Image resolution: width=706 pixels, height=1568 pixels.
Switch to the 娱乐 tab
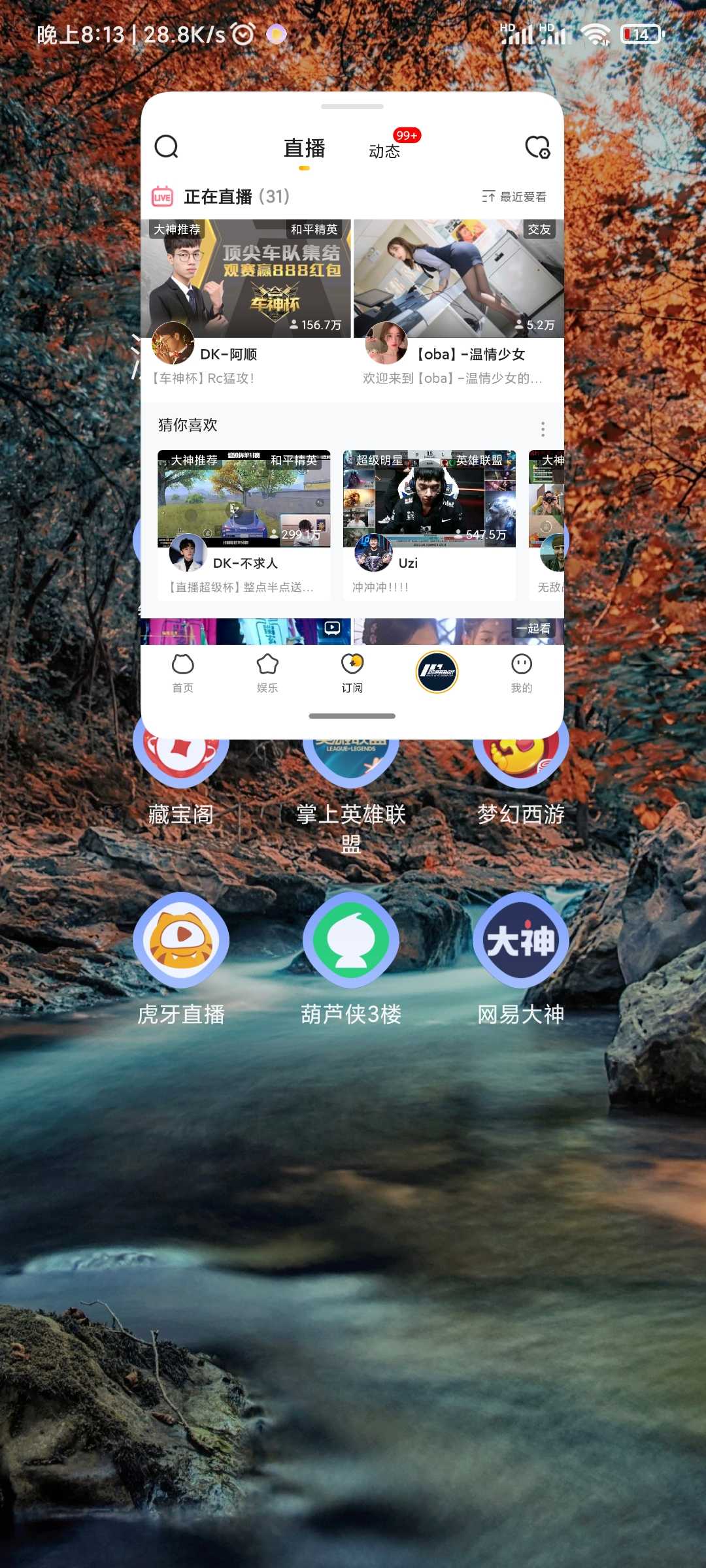pyautogui.click(x=267, y=673)
